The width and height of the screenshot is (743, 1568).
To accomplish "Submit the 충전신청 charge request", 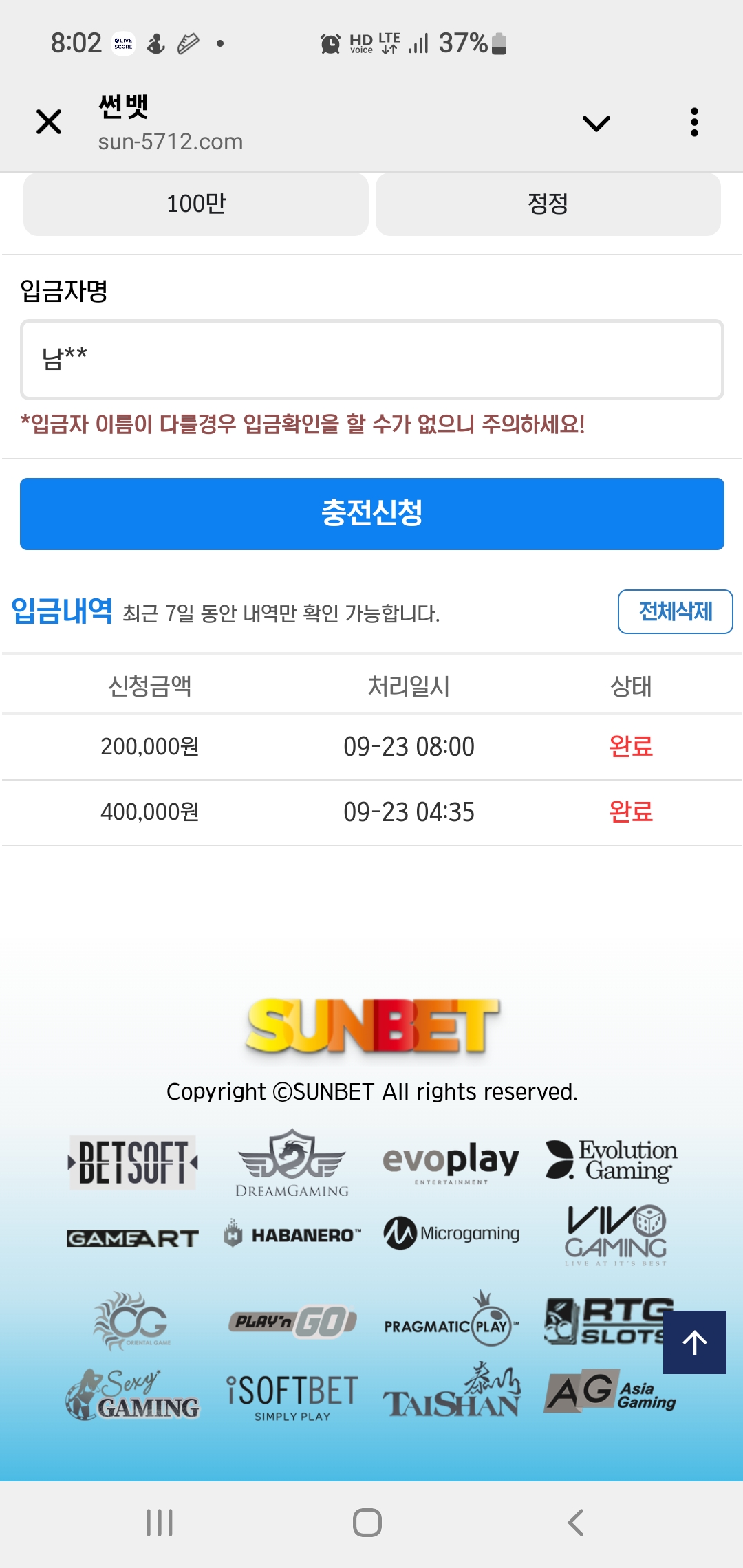I will point(371,514).
